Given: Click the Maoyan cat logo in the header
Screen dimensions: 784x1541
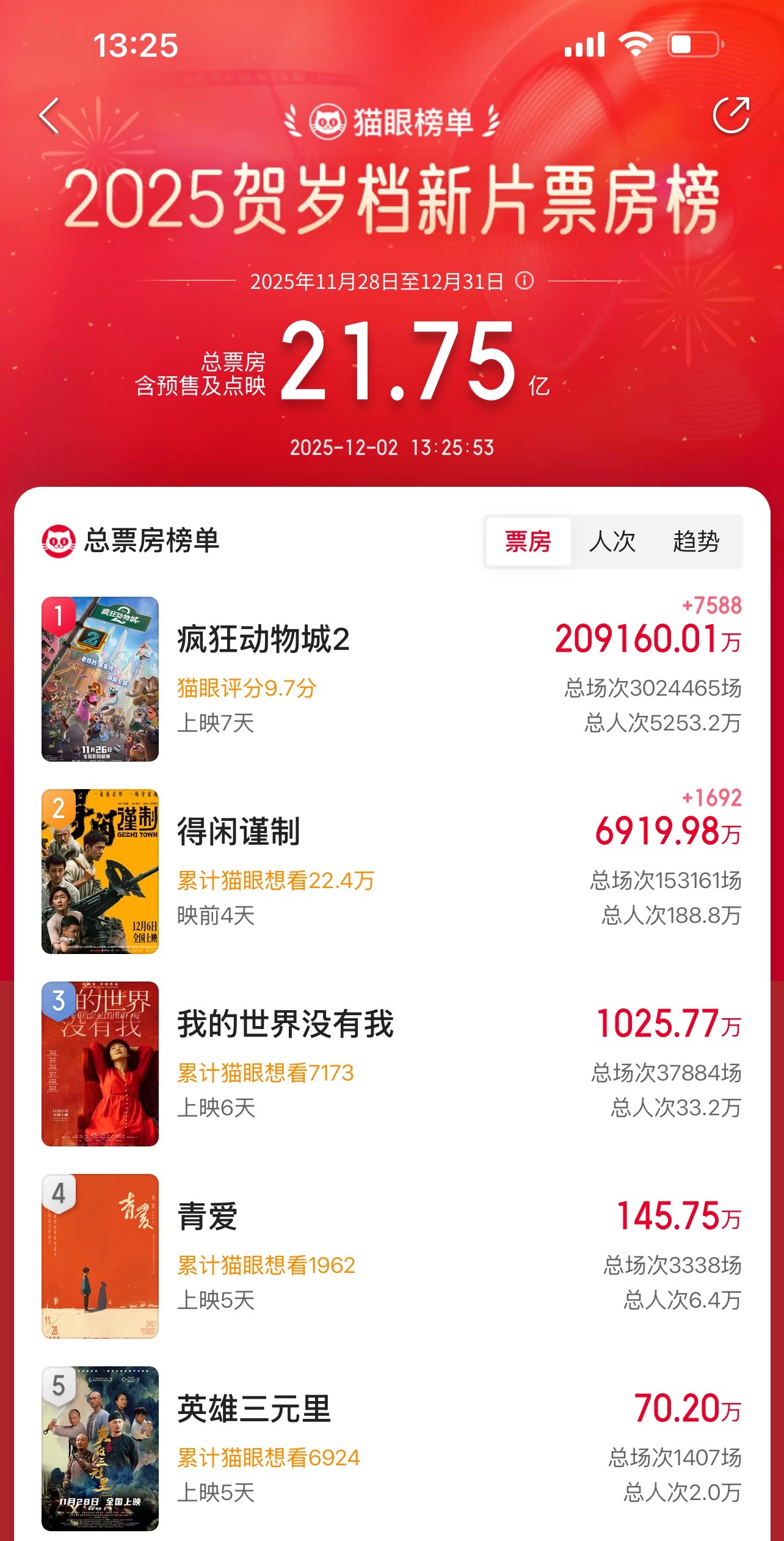Looking at the screenshot, I should pos(328,120).
